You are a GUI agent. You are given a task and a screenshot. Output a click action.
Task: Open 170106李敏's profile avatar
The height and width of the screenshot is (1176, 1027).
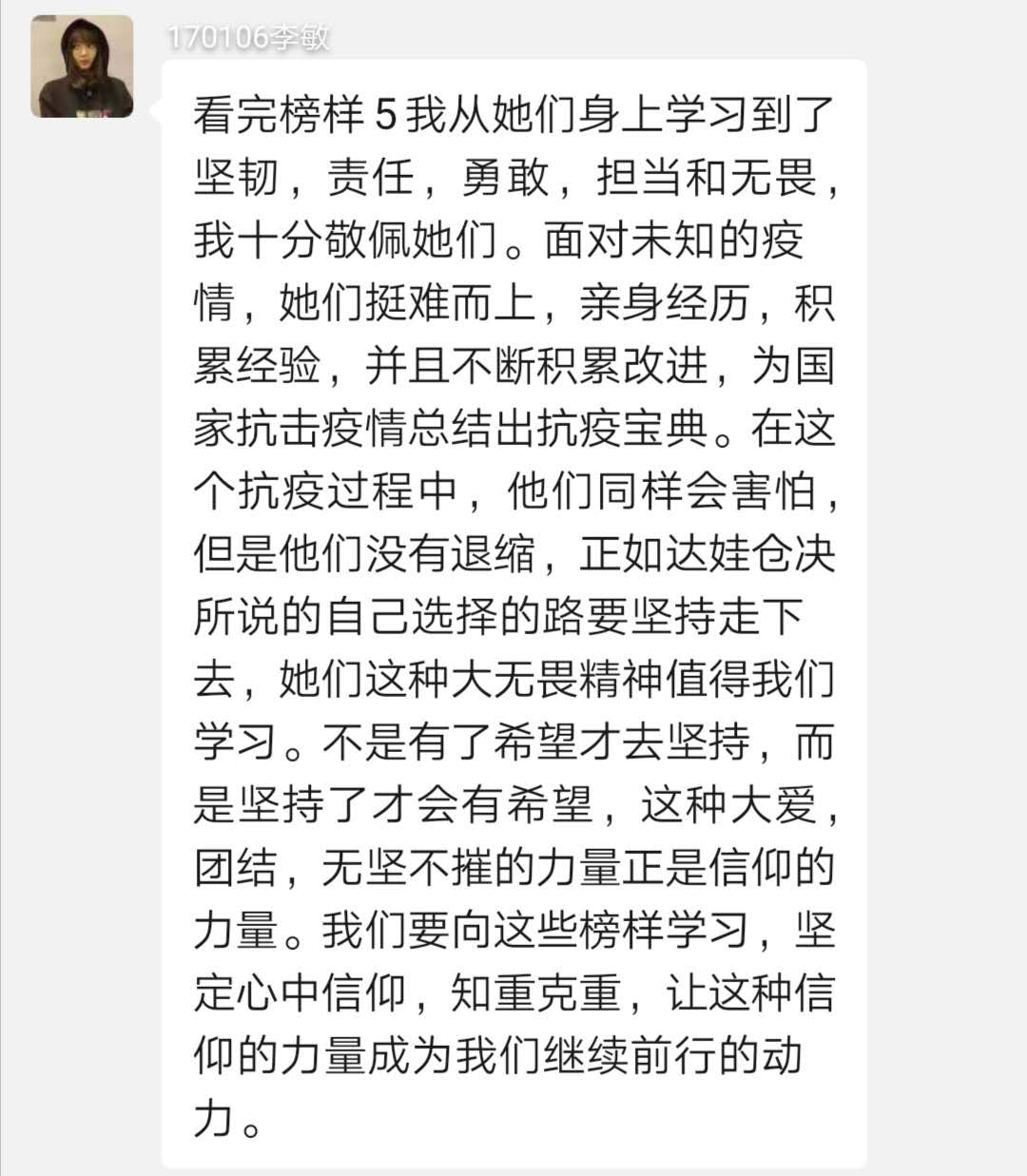coord(82,67)
